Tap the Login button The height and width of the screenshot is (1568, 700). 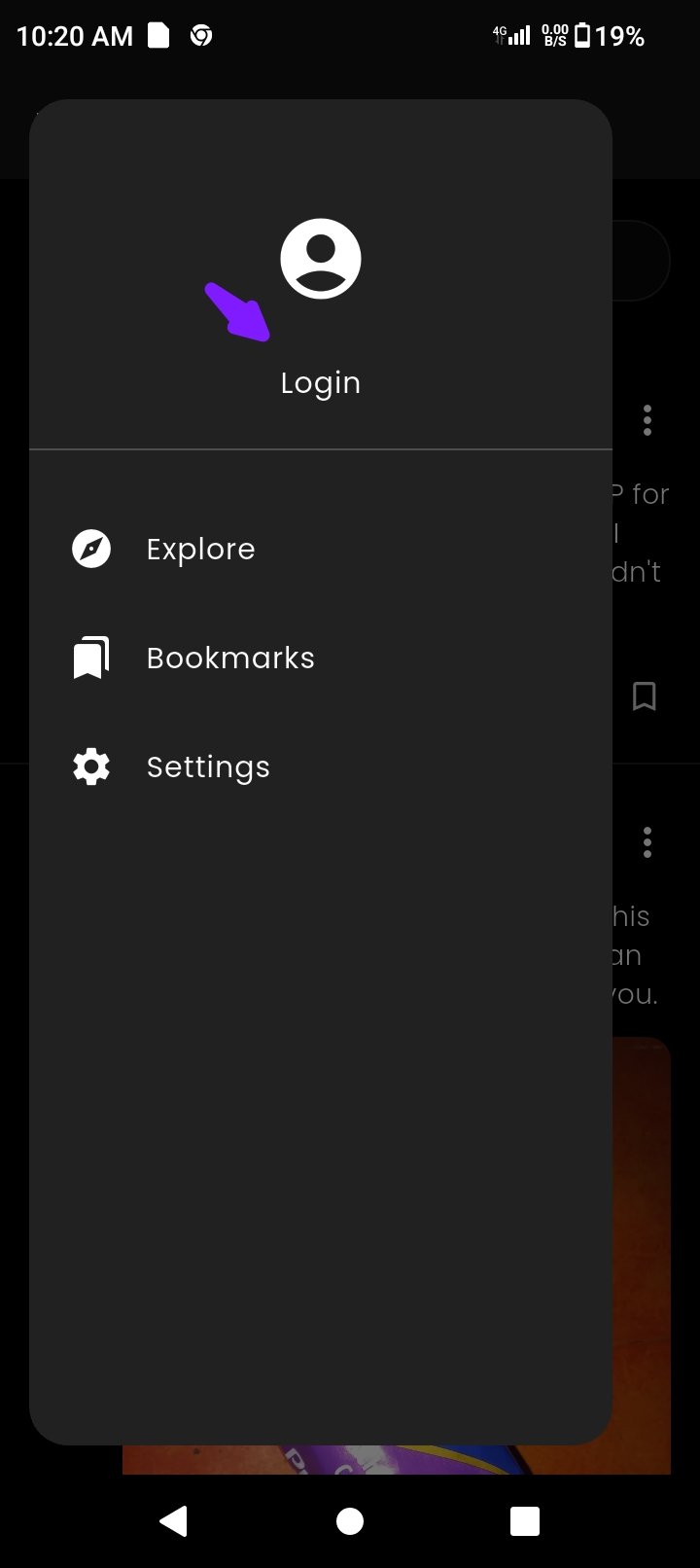pos(320,382)
